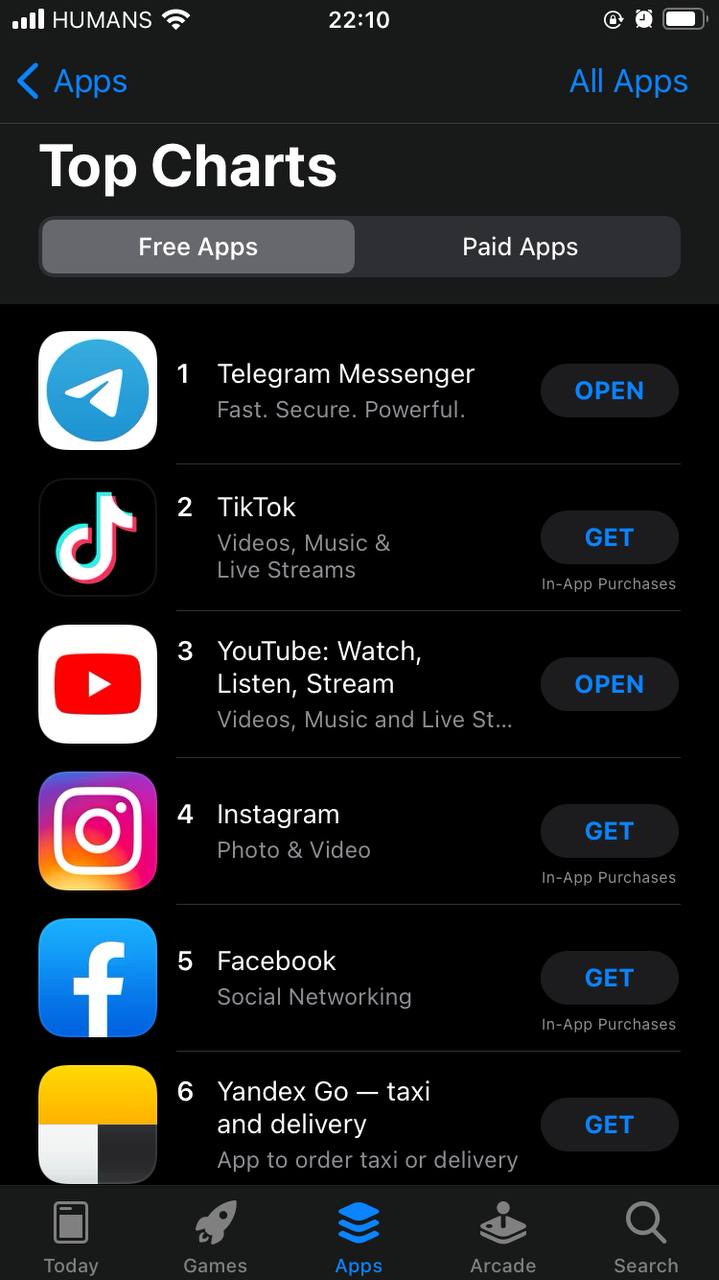The image size is (719, 1280).
Task: Switch to the Paid Apps segment
Action: (519, 247)
